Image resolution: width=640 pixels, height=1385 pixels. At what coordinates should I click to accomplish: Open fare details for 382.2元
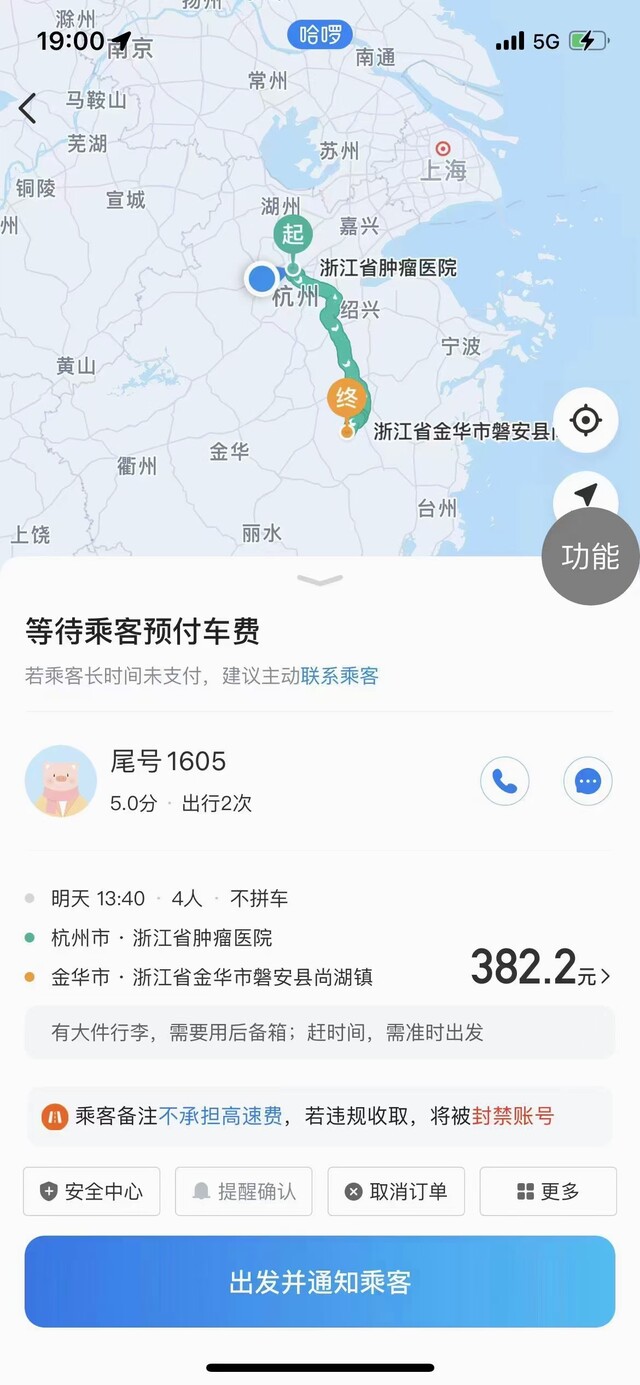tap(541, 968)
